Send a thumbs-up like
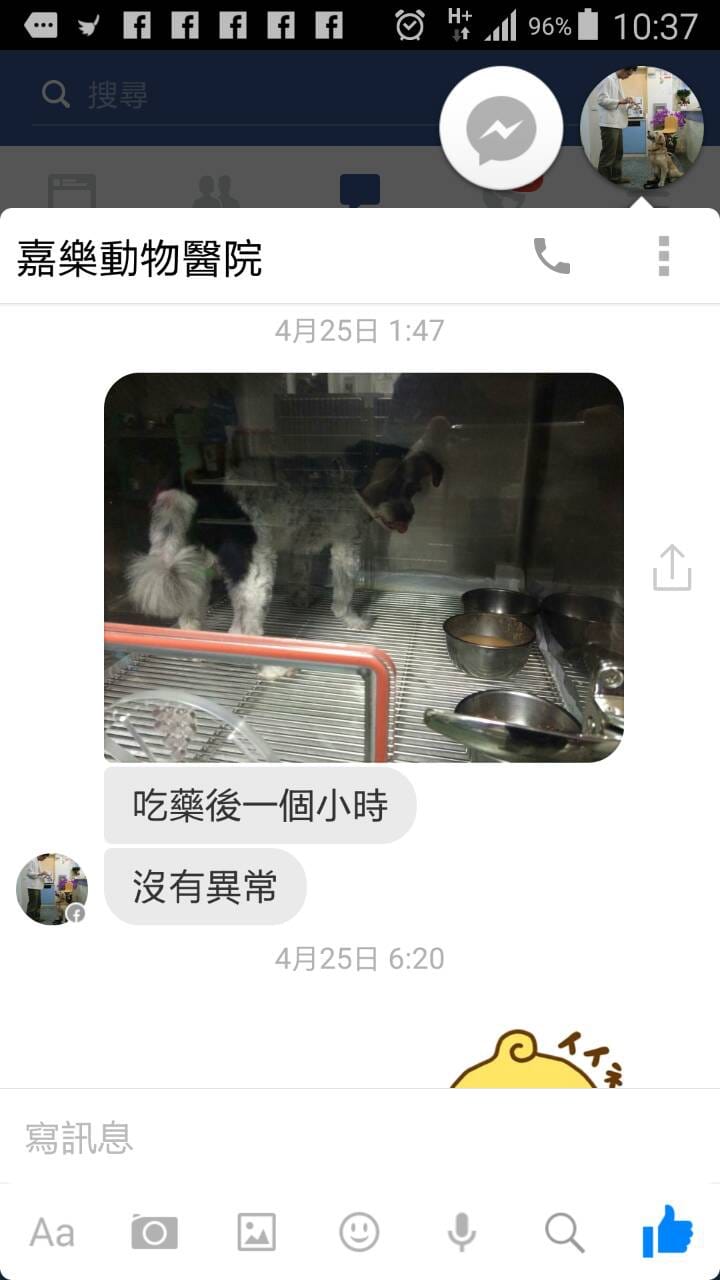The width and height of the screenshot is (720, 1280). pos(667,1230)
